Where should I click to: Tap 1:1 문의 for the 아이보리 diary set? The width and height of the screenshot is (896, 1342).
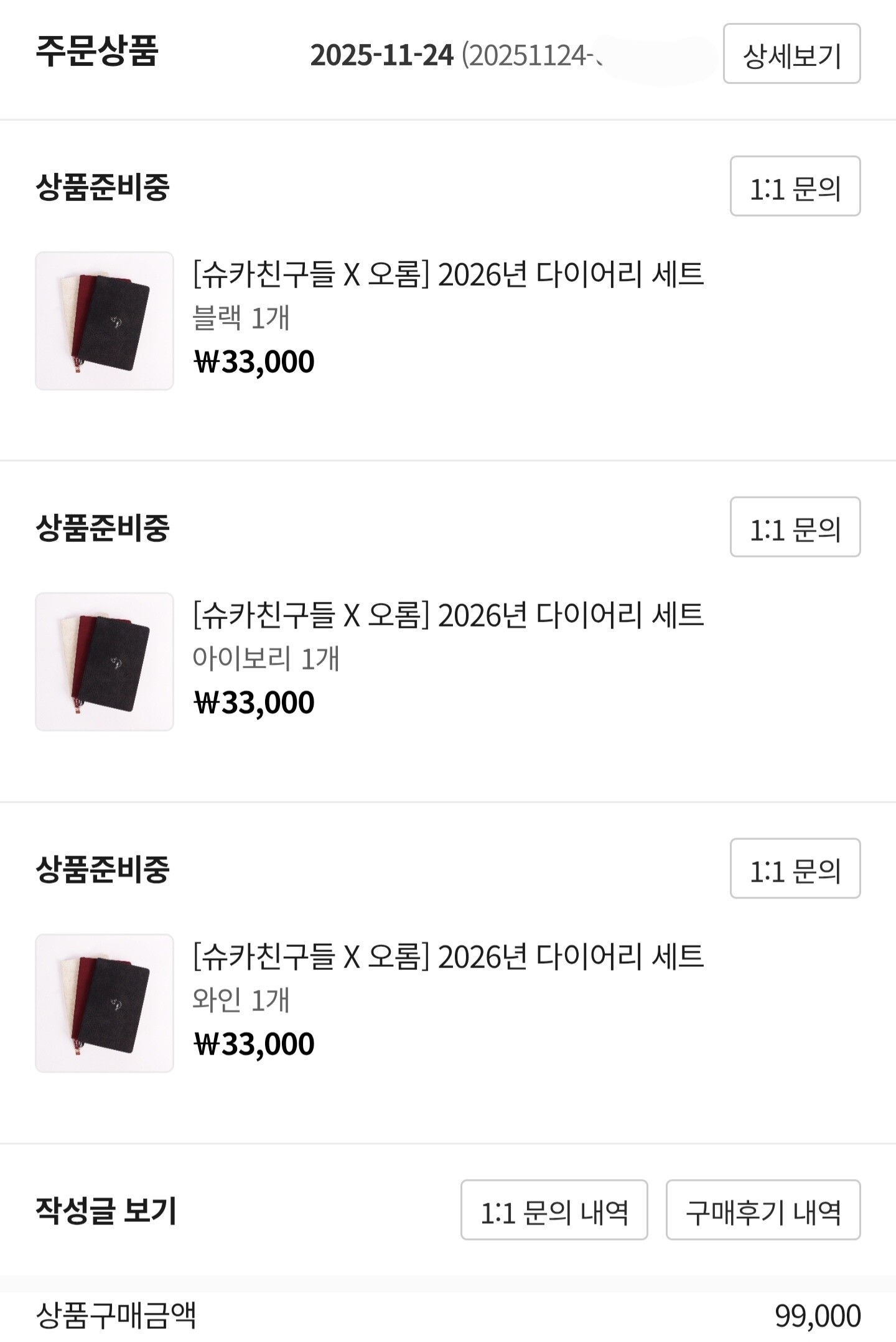(x=795, y=527)
